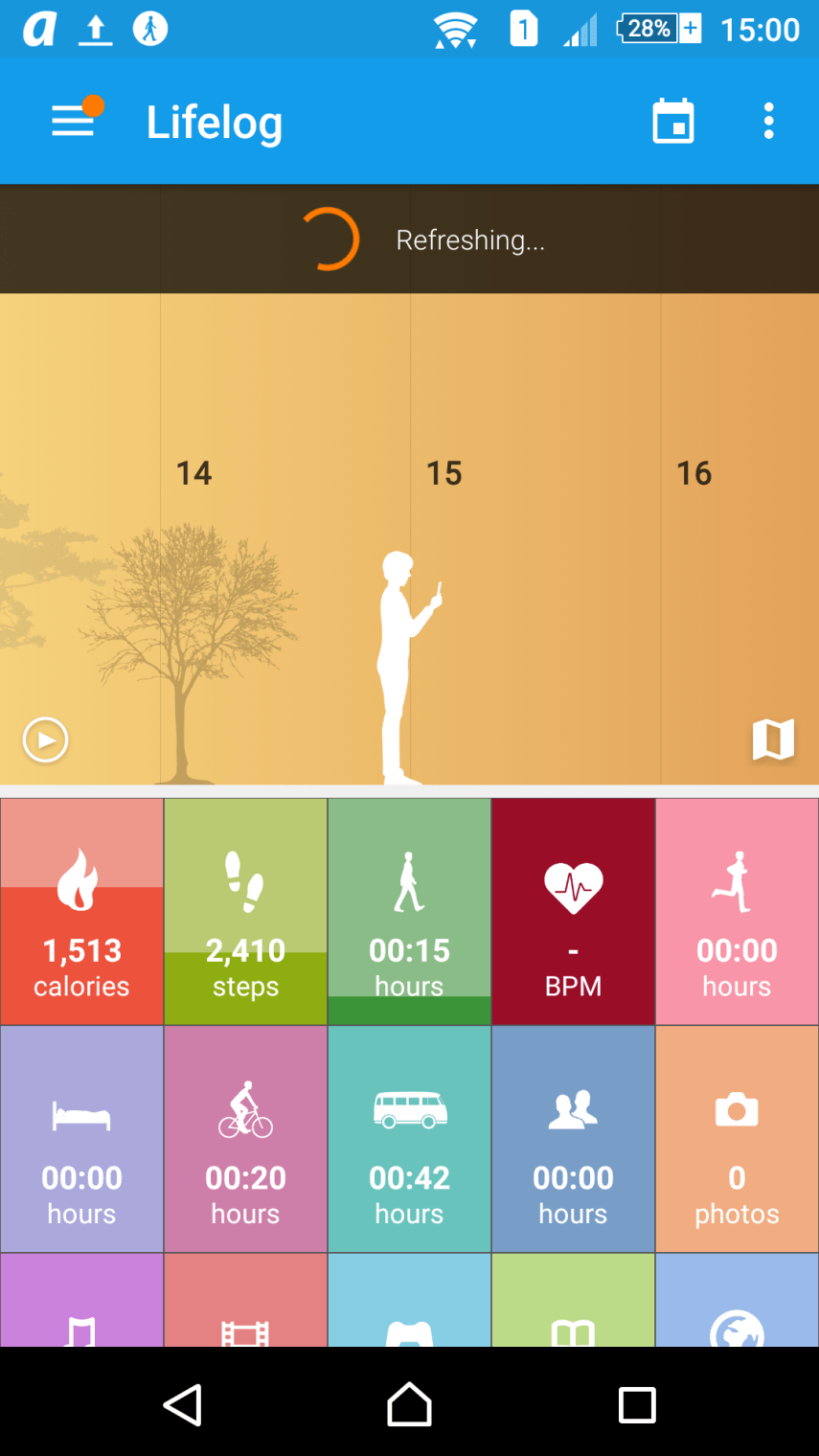The image size is (819, 1456).
Task: Open the calories burned tile
Action: pos(81,910)
